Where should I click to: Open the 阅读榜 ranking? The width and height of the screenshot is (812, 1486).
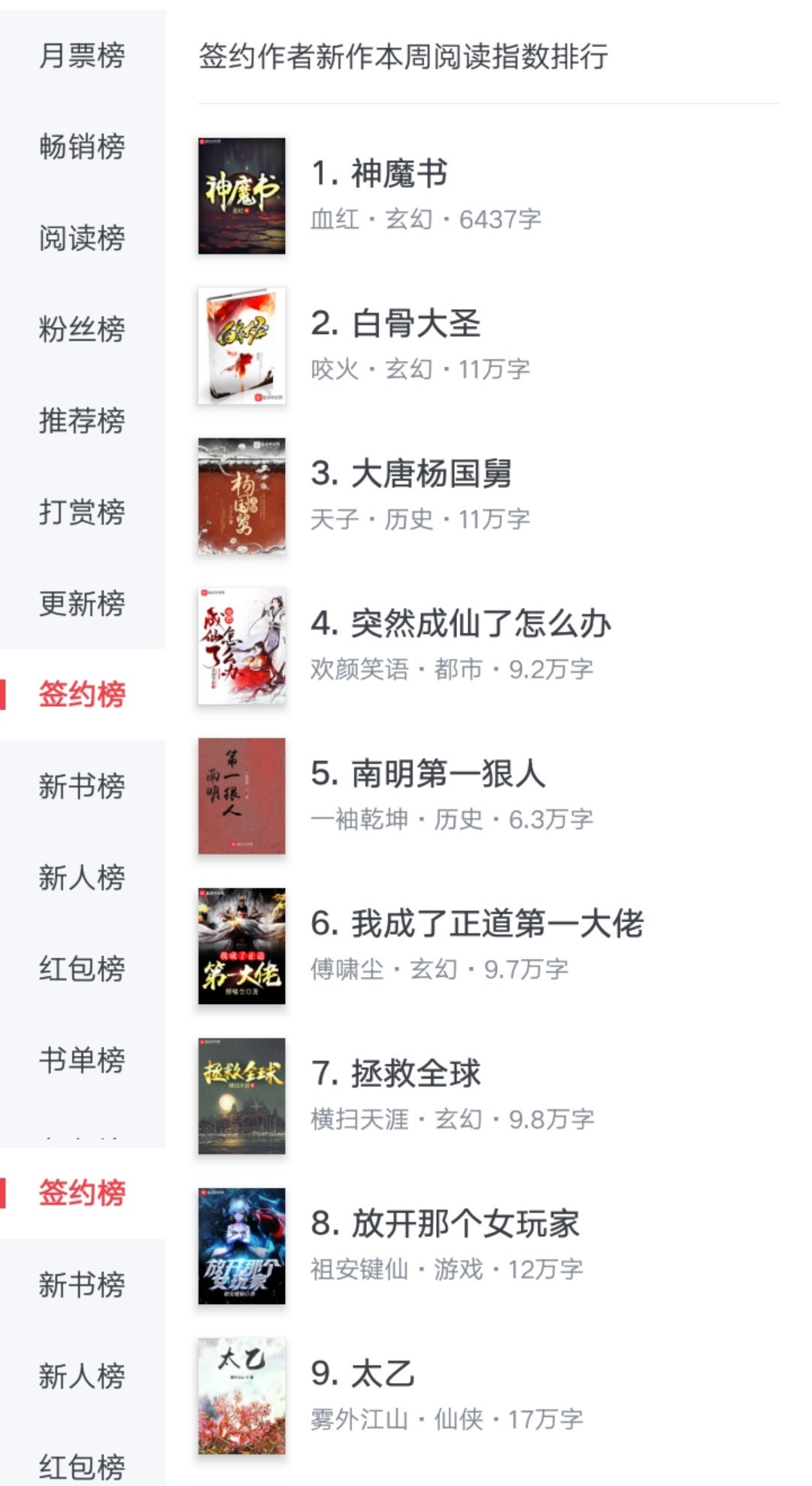82,238
